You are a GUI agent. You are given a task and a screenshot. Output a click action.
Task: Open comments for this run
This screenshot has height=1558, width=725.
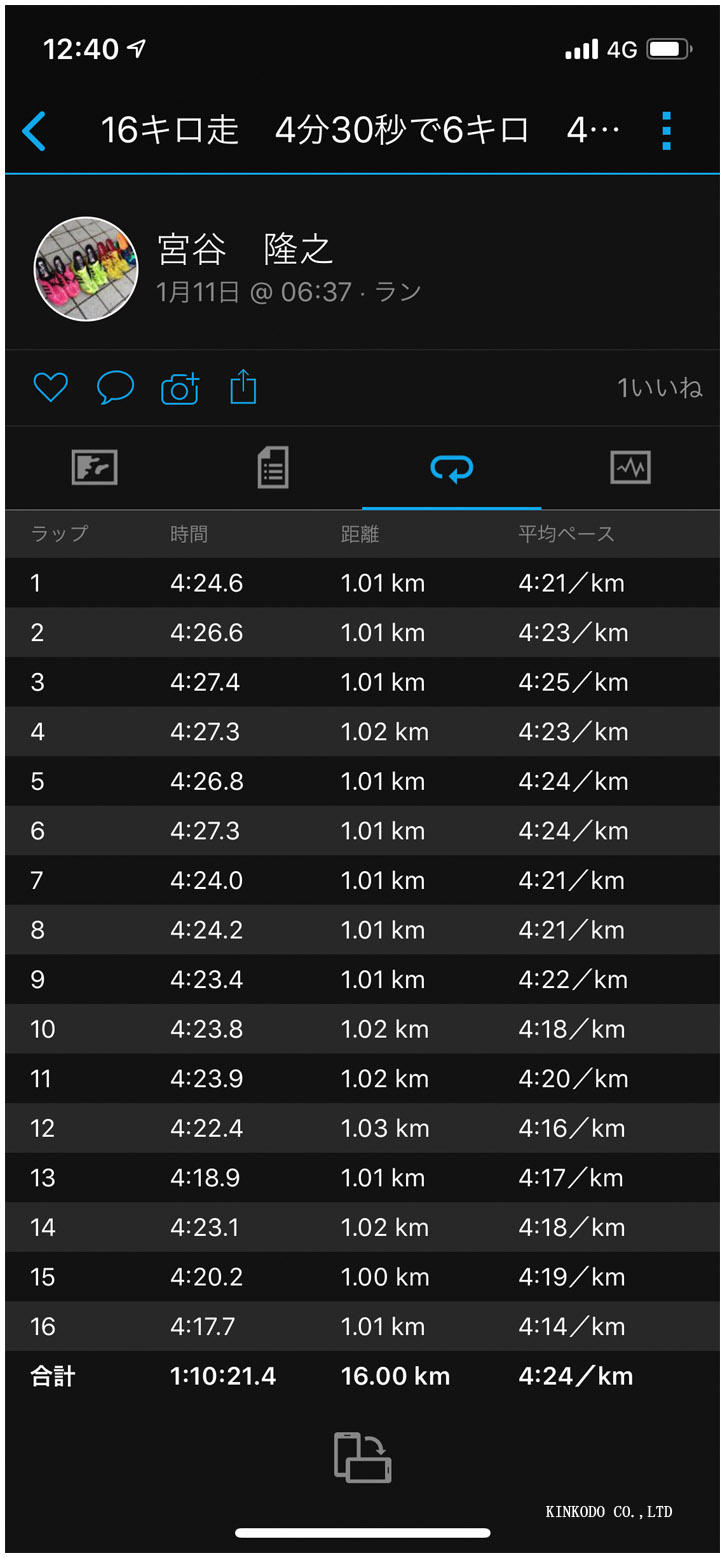[x=115, y=388]
